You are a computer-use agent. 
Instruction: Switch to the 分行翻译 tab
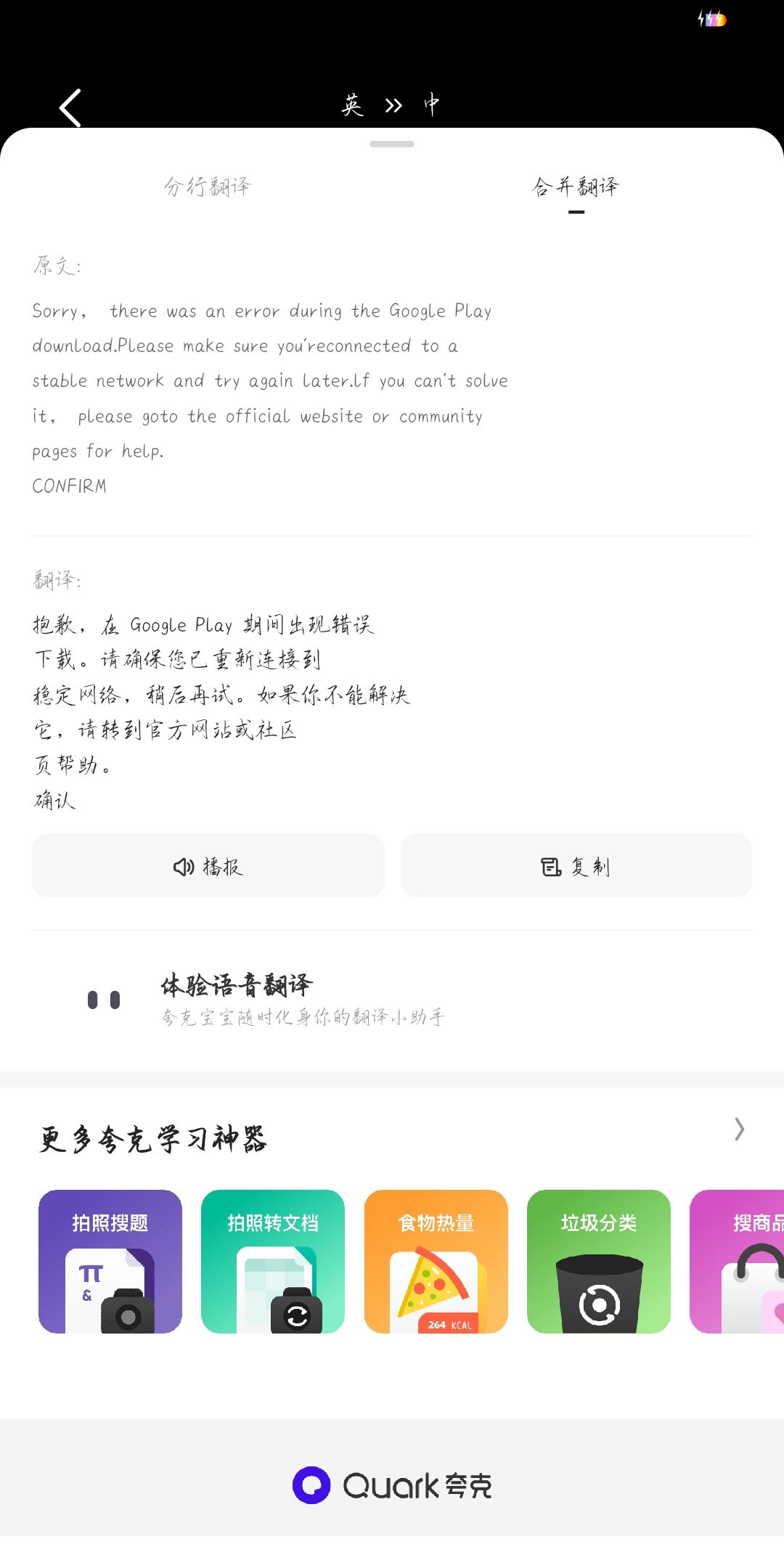click(x=207, y=187)
